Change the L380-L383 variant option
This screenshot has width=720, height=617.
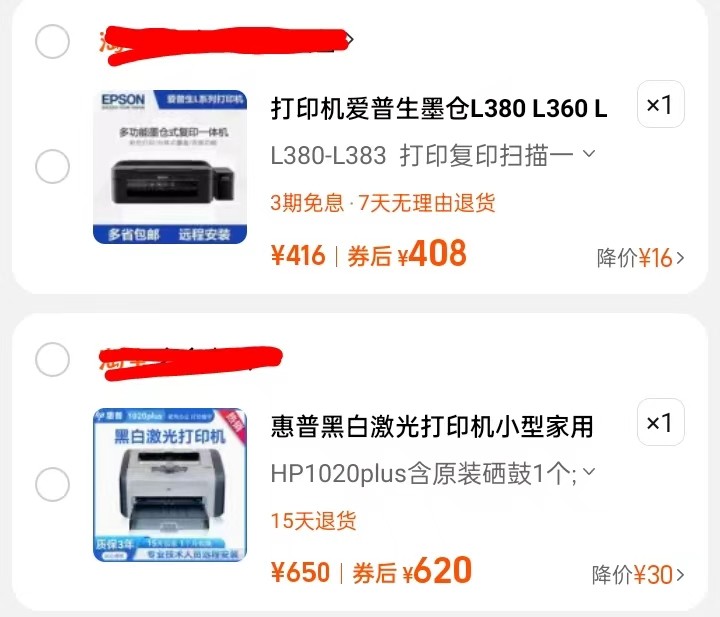433,155
